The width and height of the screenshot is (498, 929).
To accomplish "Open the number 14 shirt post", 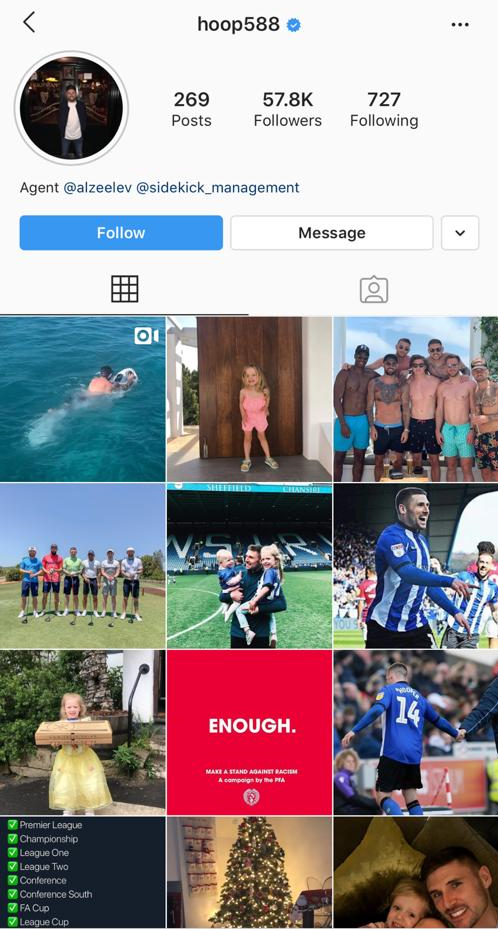I will [x=416, y=732].
